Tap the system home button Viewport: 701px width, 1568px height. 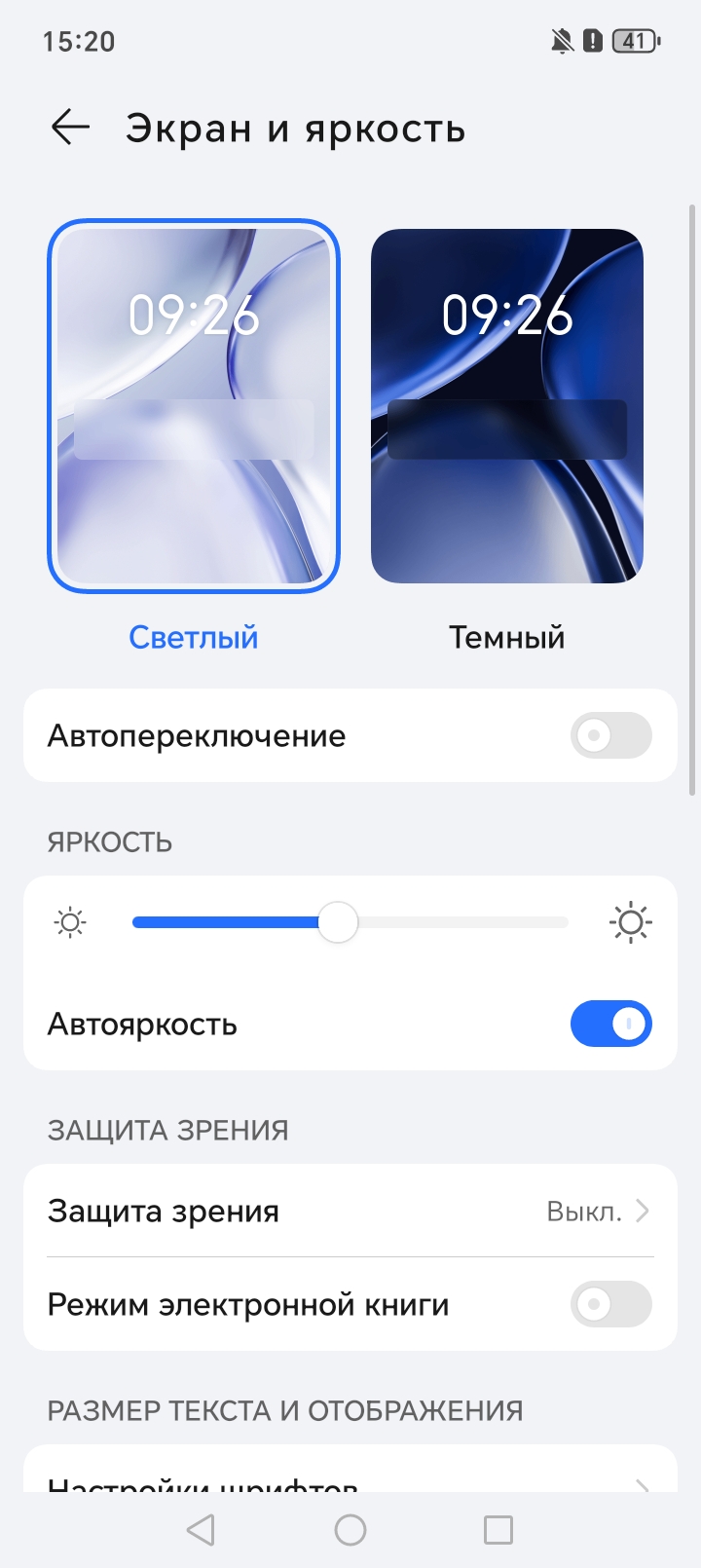[x=350, y=1530]
